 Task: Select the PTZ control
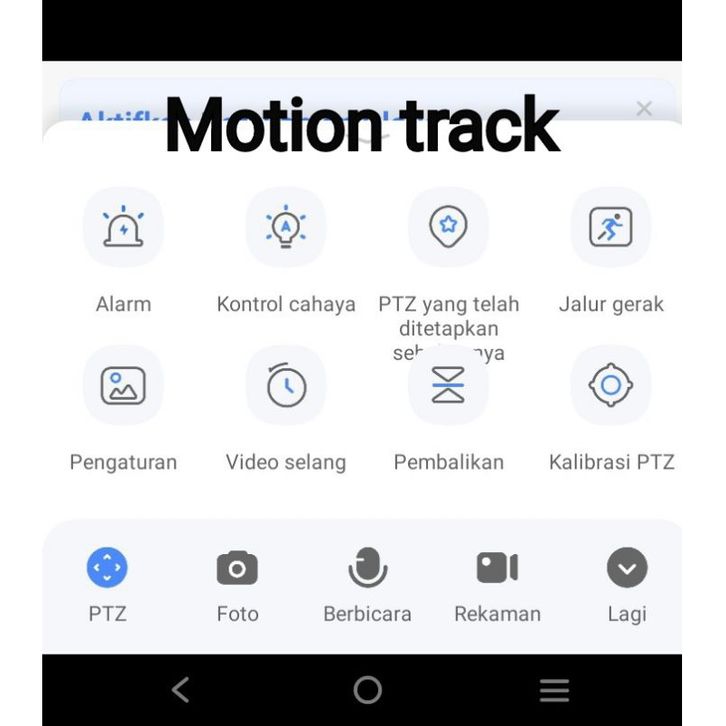(107, 568)
